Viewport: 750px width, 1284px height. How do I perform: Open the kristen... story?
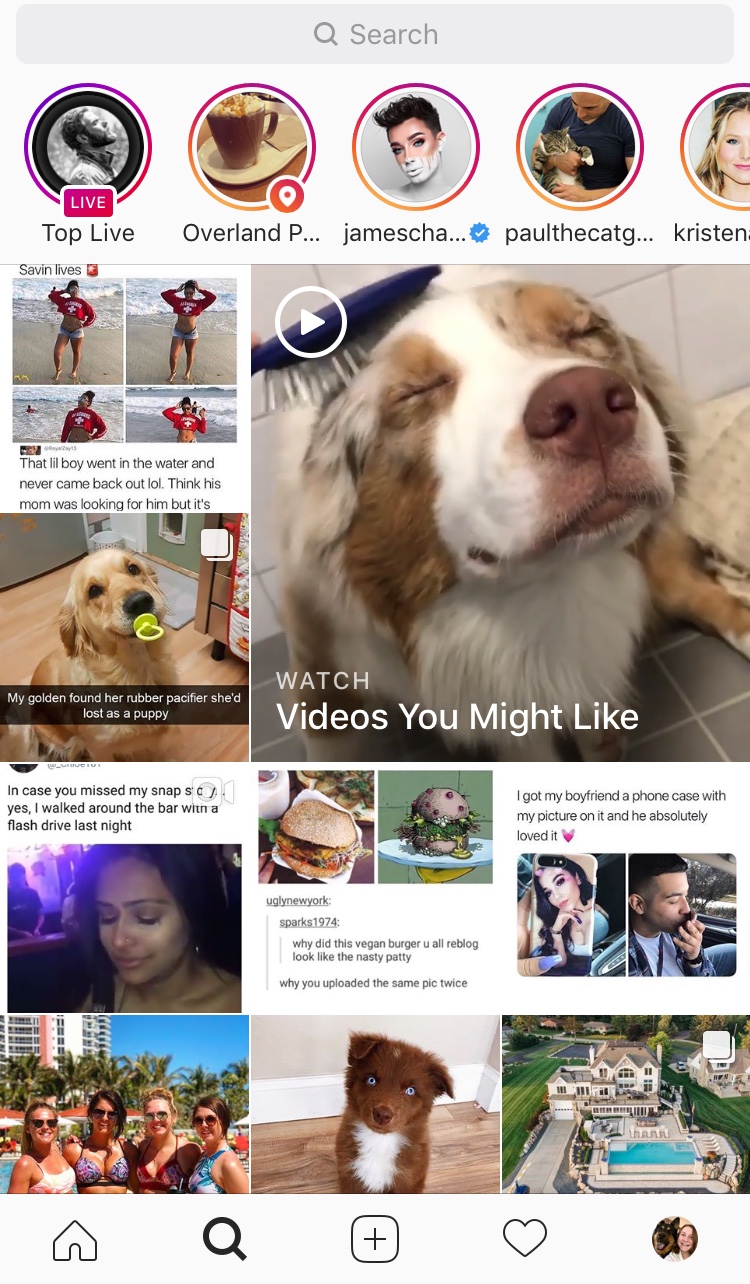click(x=718, y=147)
